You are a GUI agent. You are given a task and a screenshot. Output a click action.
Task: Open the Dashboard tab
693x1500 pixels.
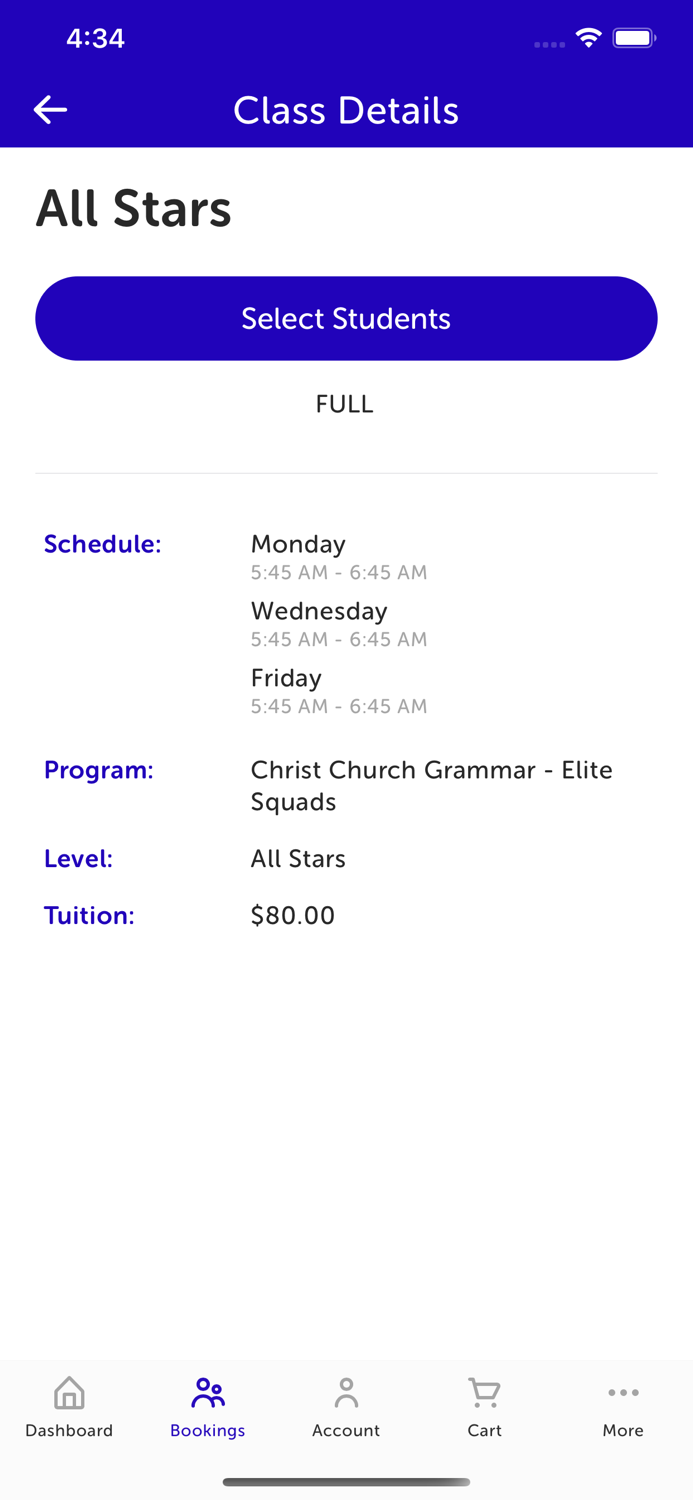point(69,1407)
